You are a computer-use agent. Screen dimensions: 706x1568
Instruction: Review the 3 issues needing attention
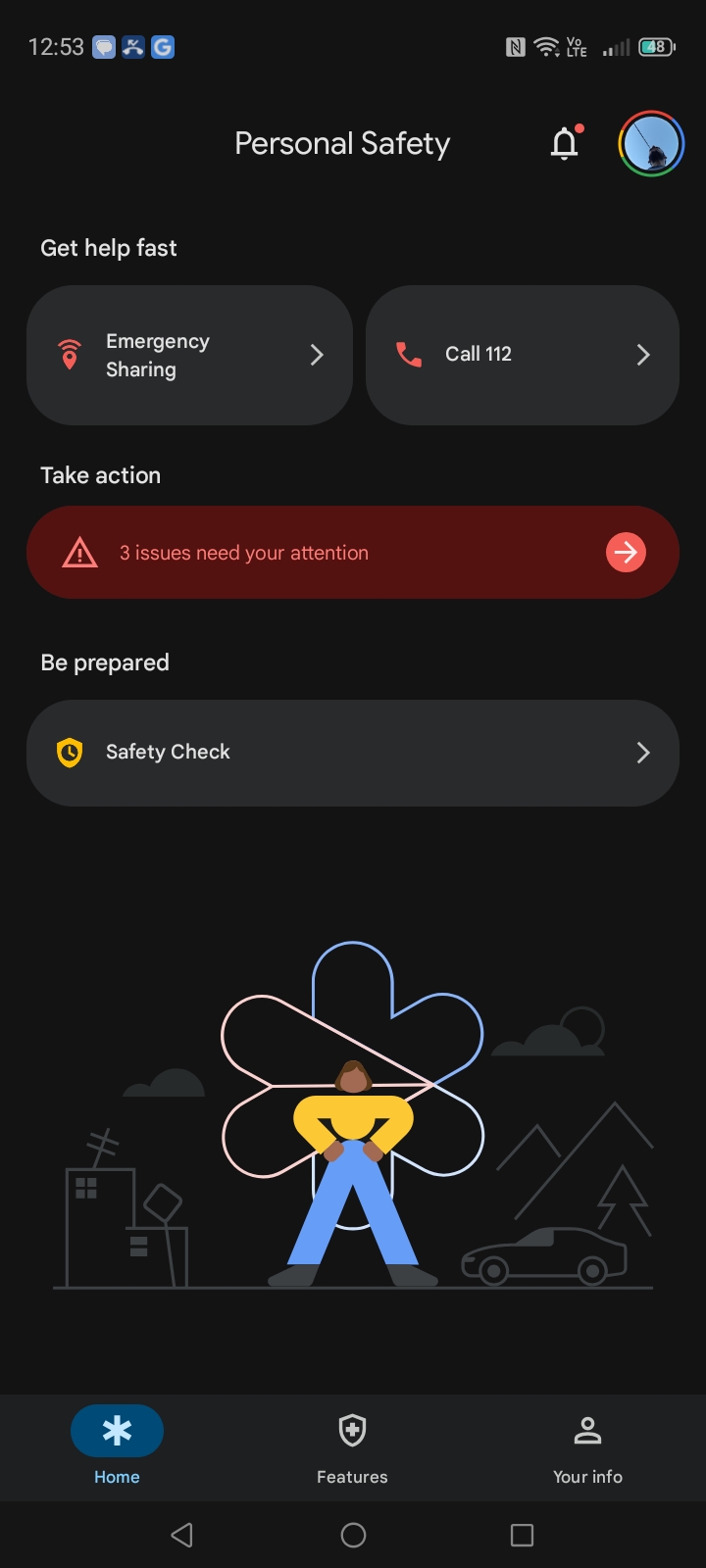(x=353, y=553)
